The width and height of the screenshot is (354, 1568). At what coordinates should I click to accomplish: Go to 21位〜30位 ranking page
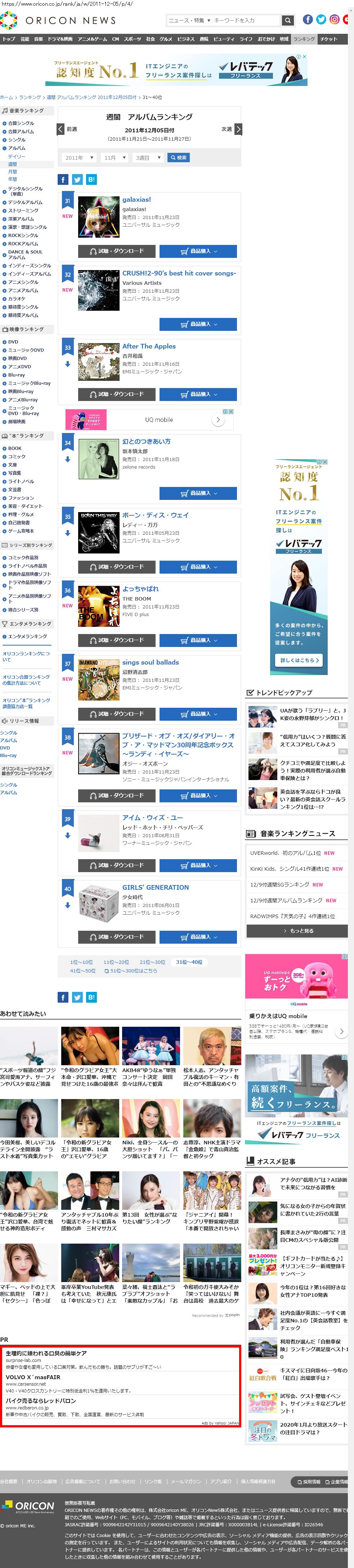(x=152, y=962)
